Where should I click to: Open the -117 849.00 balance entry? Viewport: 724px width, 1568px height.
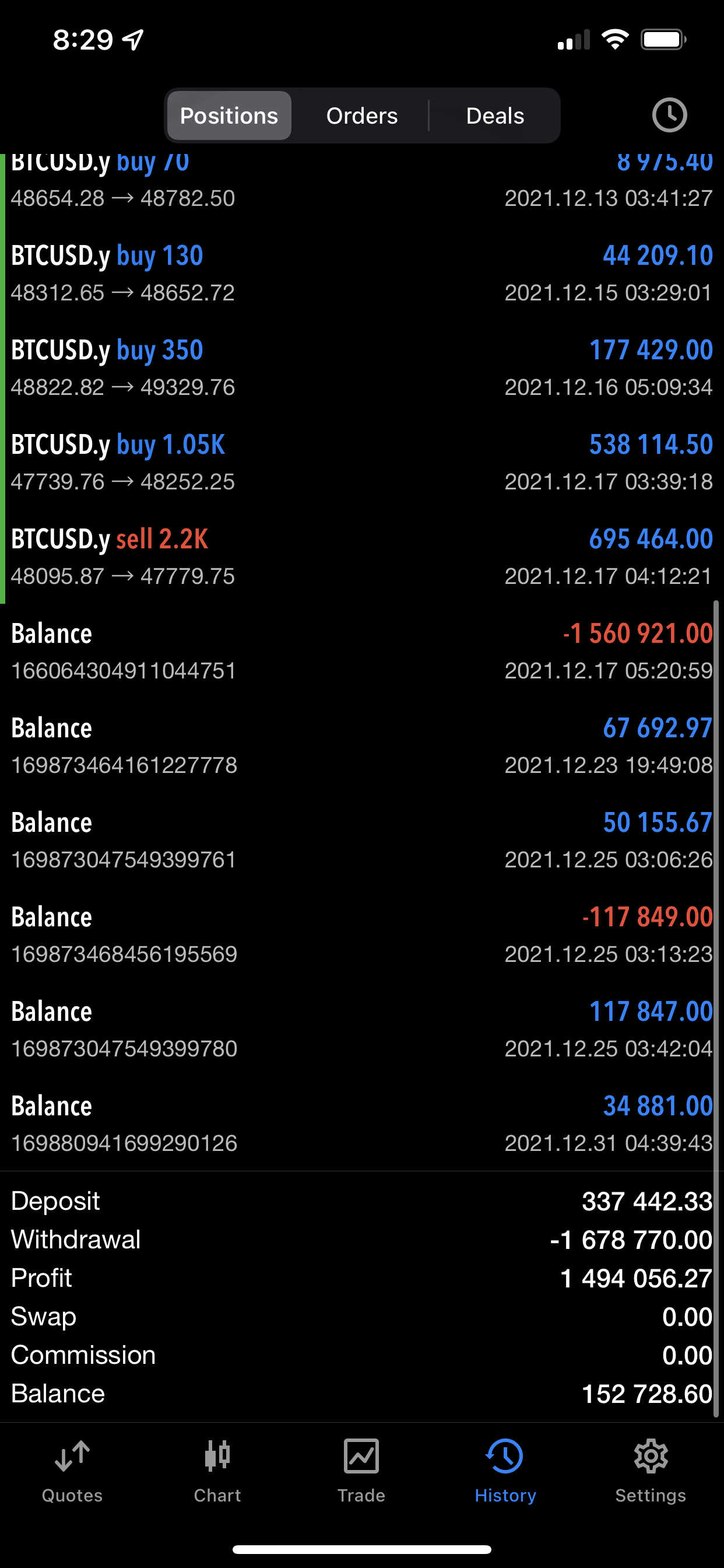click(361, 935)
